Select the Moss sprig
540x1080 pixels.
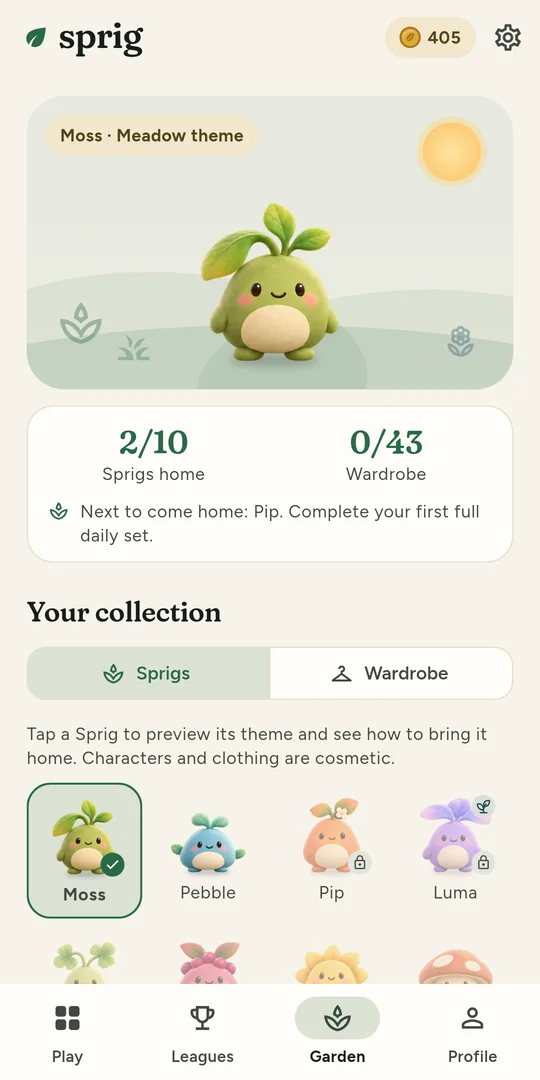point(85,851)
